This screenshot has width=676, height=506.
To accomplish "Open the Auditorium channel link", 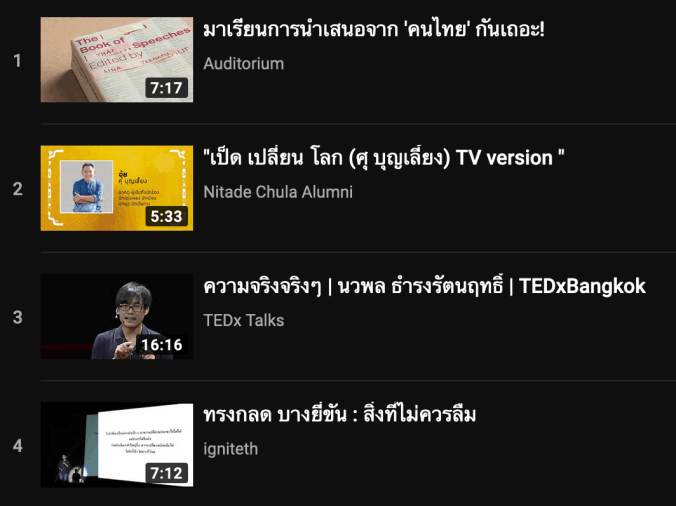I will [243, 64].
